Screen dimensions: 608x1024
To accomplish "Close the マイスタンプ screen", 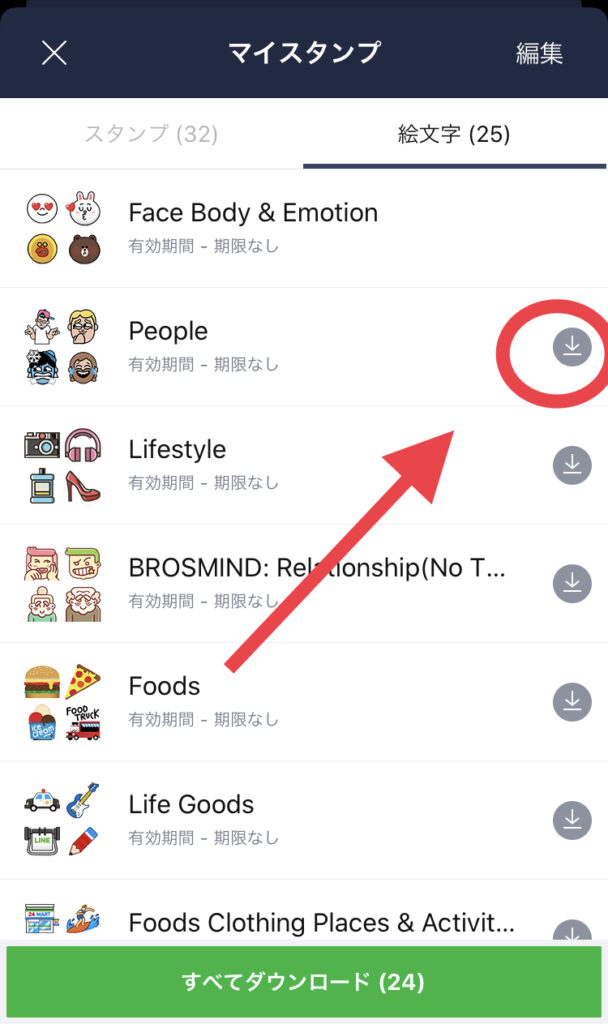I will pos(54,52).
